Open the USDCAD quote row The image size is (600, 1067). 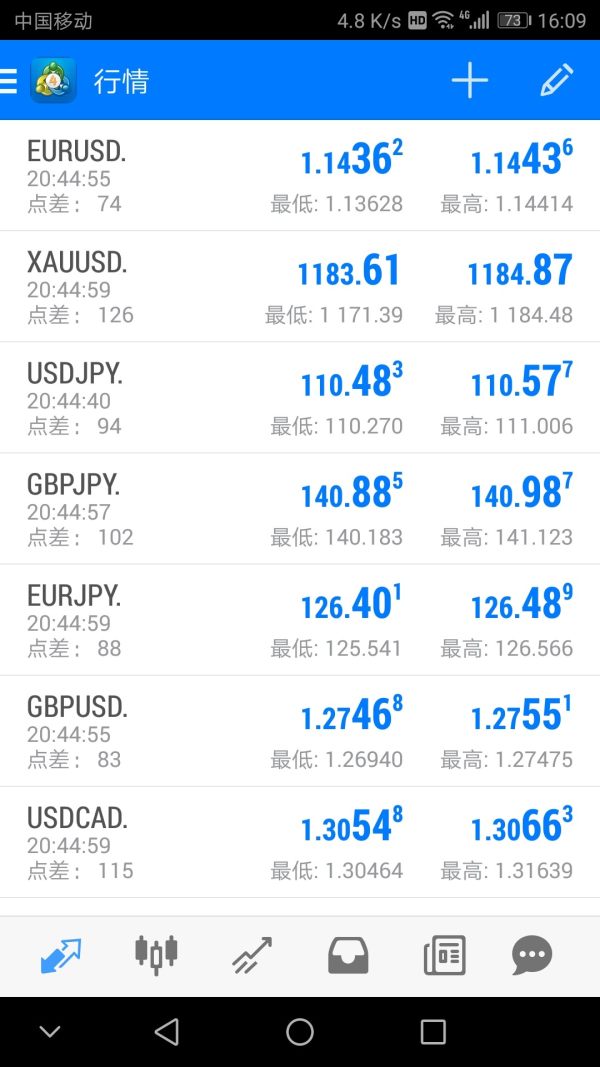point(300,843)
